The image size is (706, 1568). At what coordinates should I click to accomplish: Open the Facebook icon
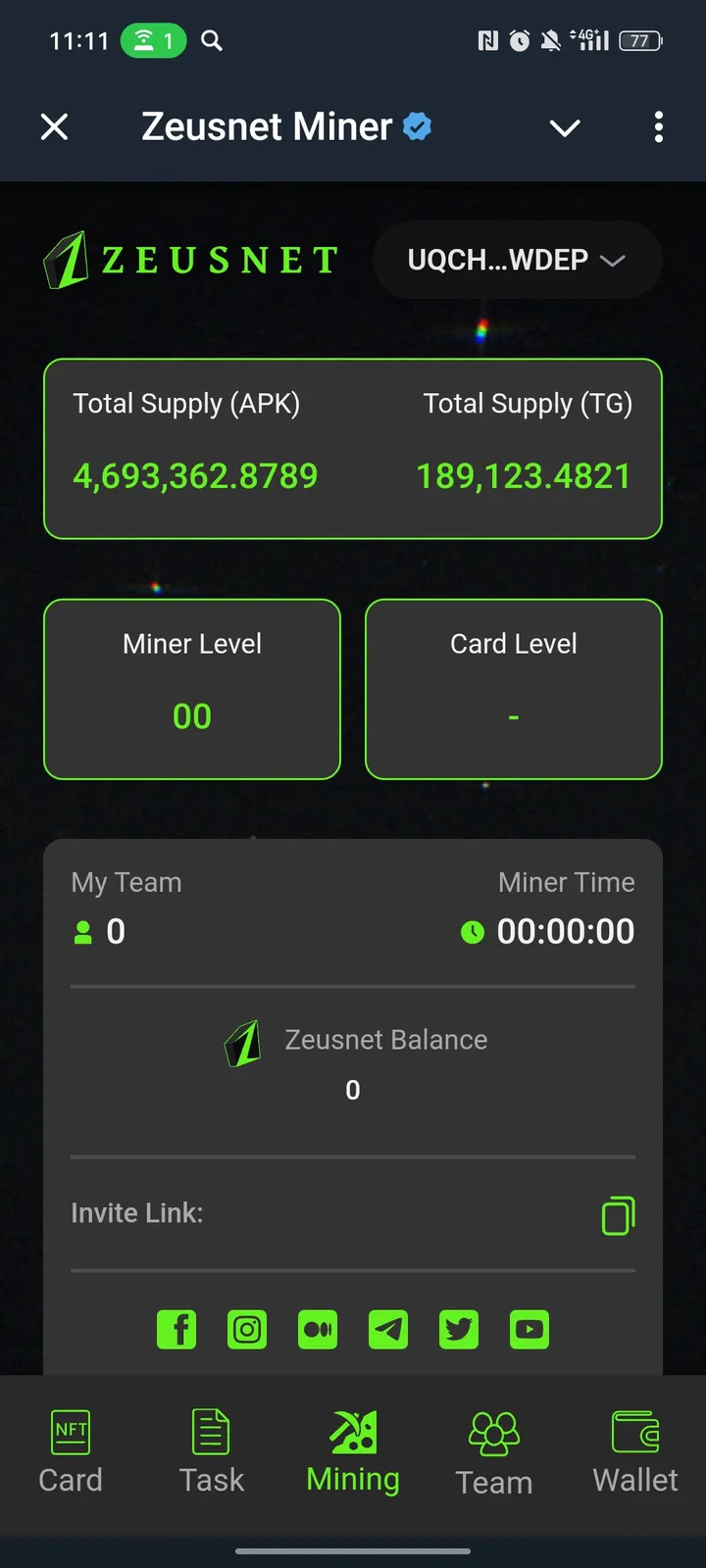tap(176, 1329)
